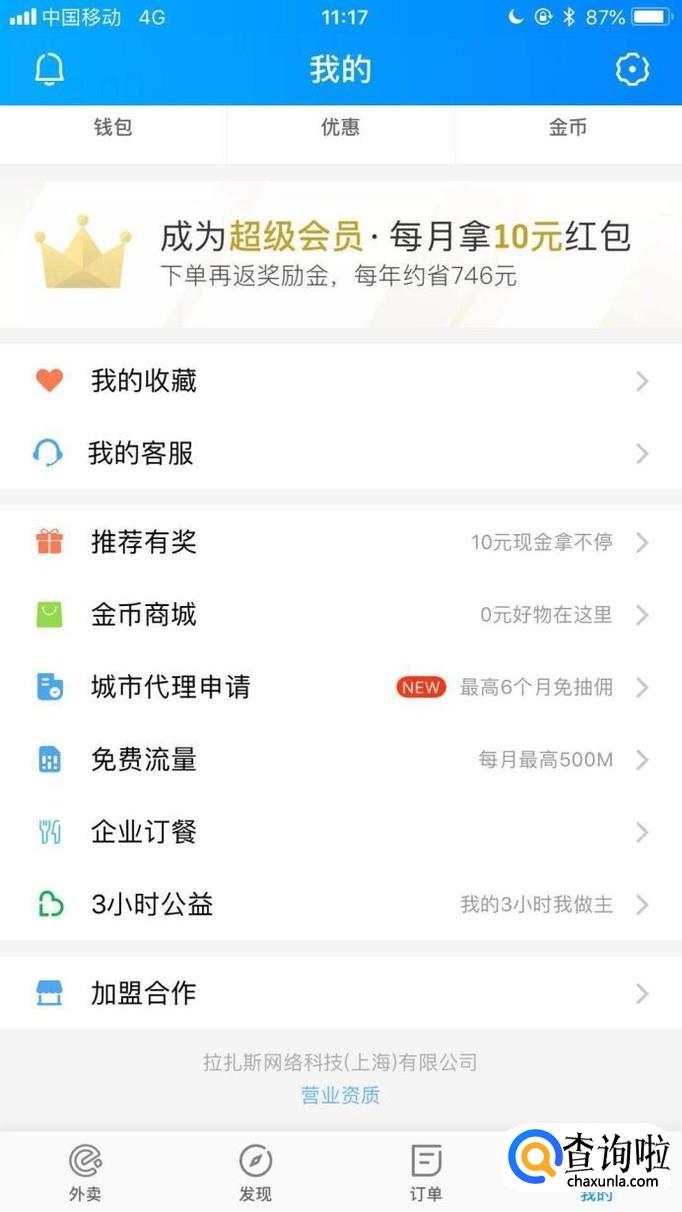Open 钱包 wallet section

[113, 128]
